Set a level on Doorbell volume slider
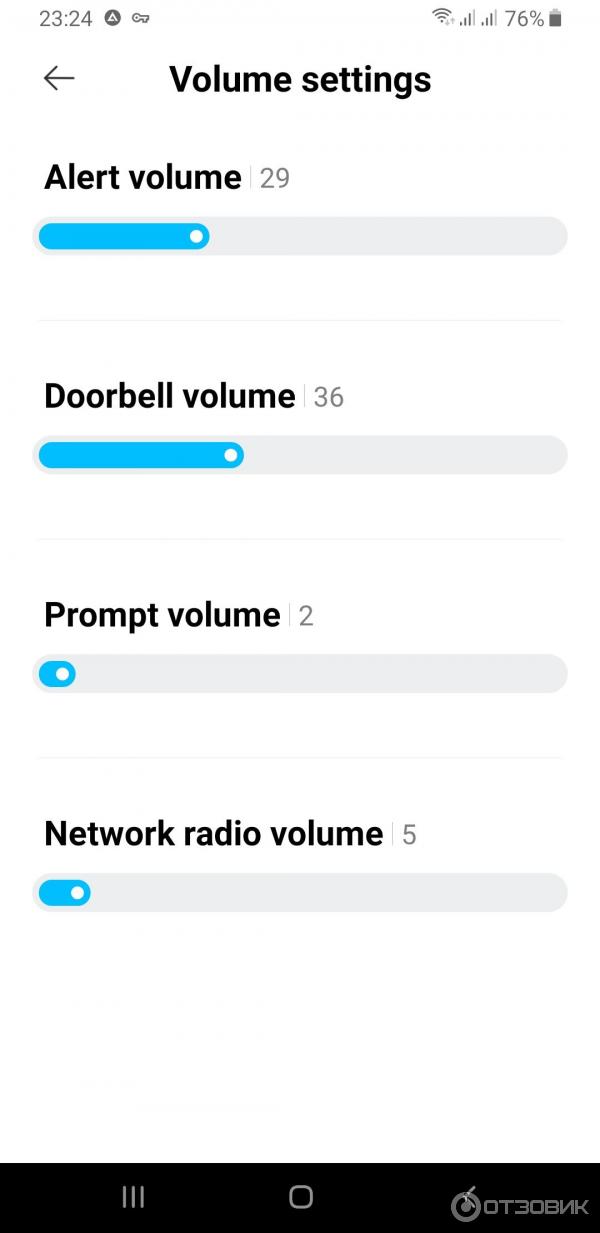The image size is (600, 1233). pos(300,456)
